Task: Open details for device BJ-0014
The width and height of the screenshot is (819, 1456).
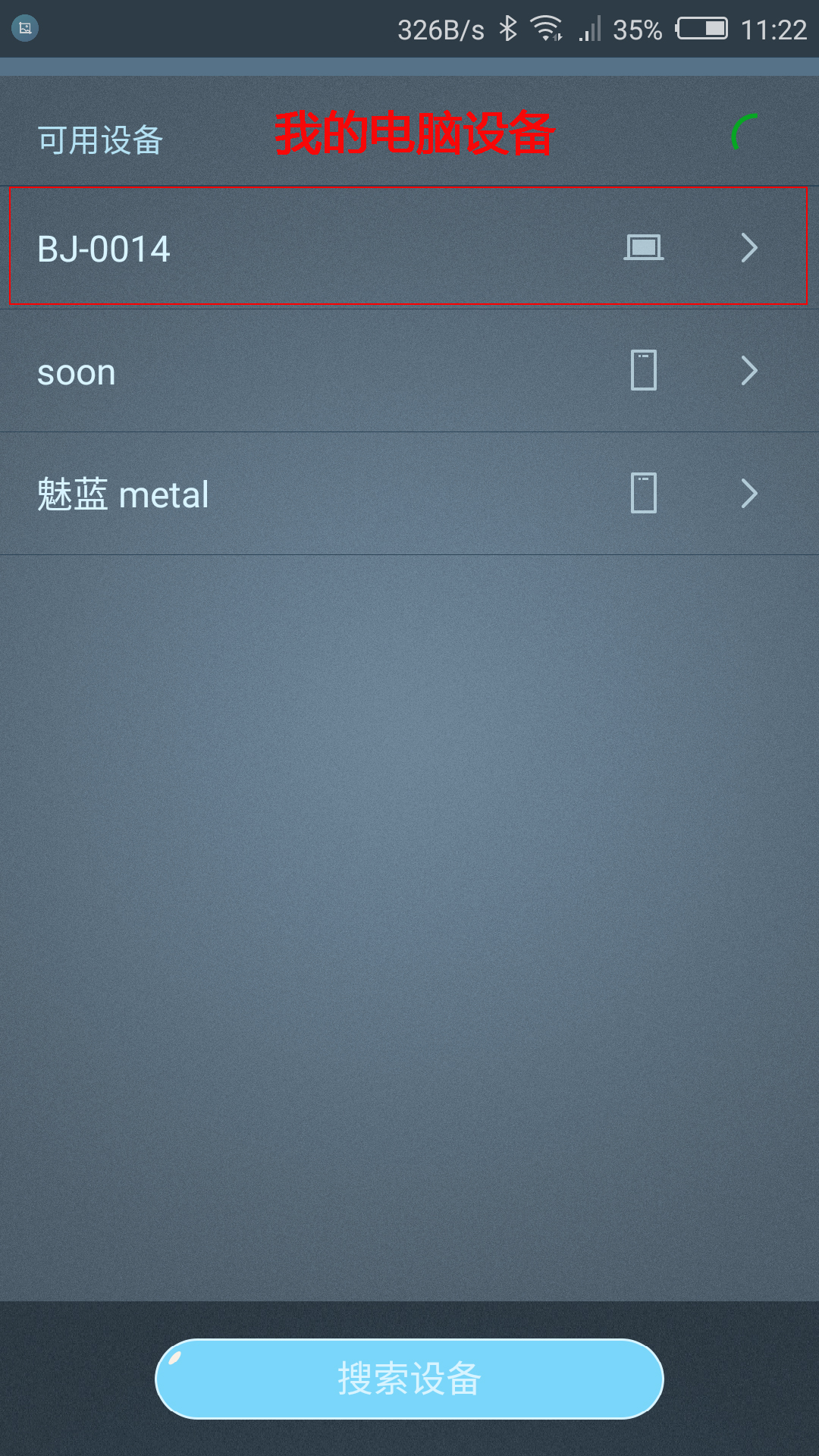Action: 303,247
